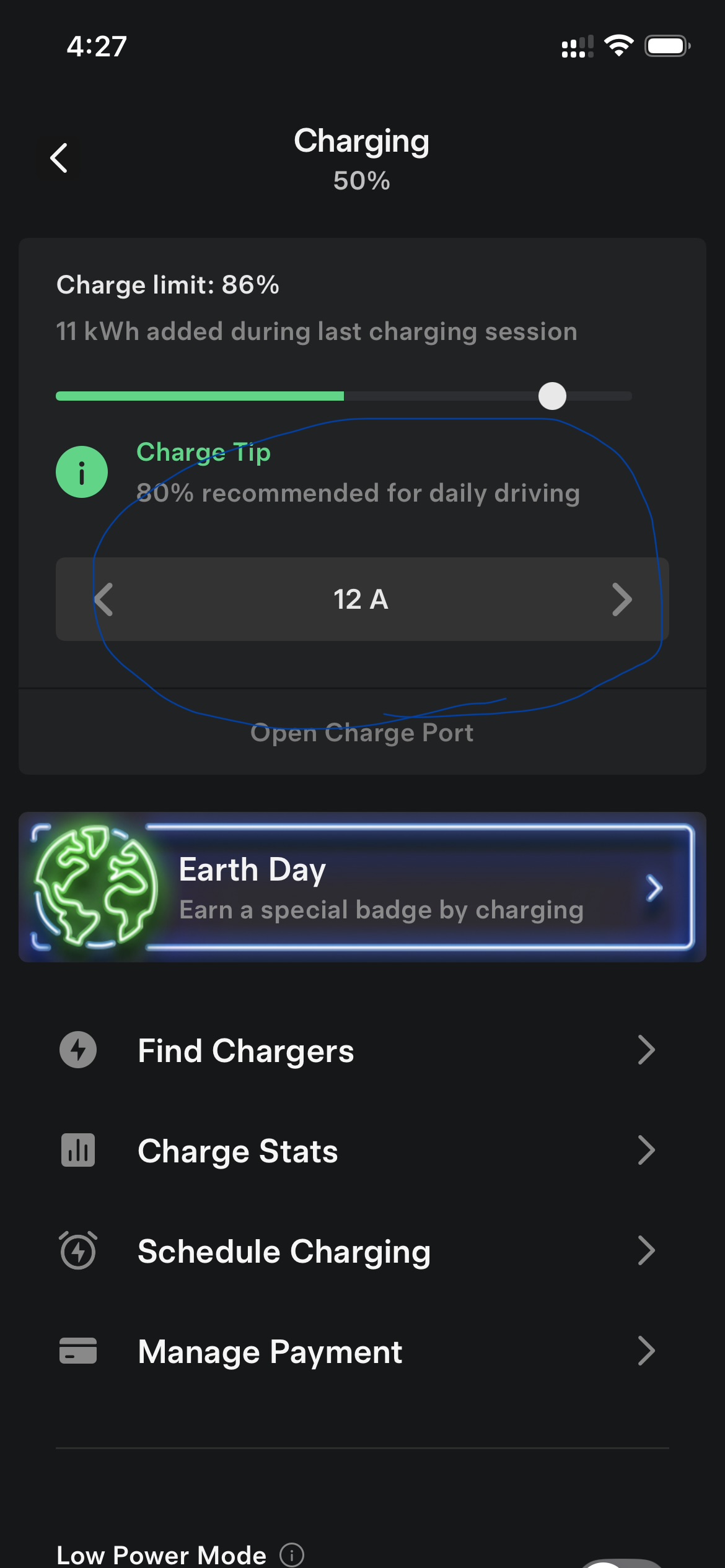The height and width of the screenshot is (1568, 725).
Task: Go back from the Charging screen
Action: (59, 158)
